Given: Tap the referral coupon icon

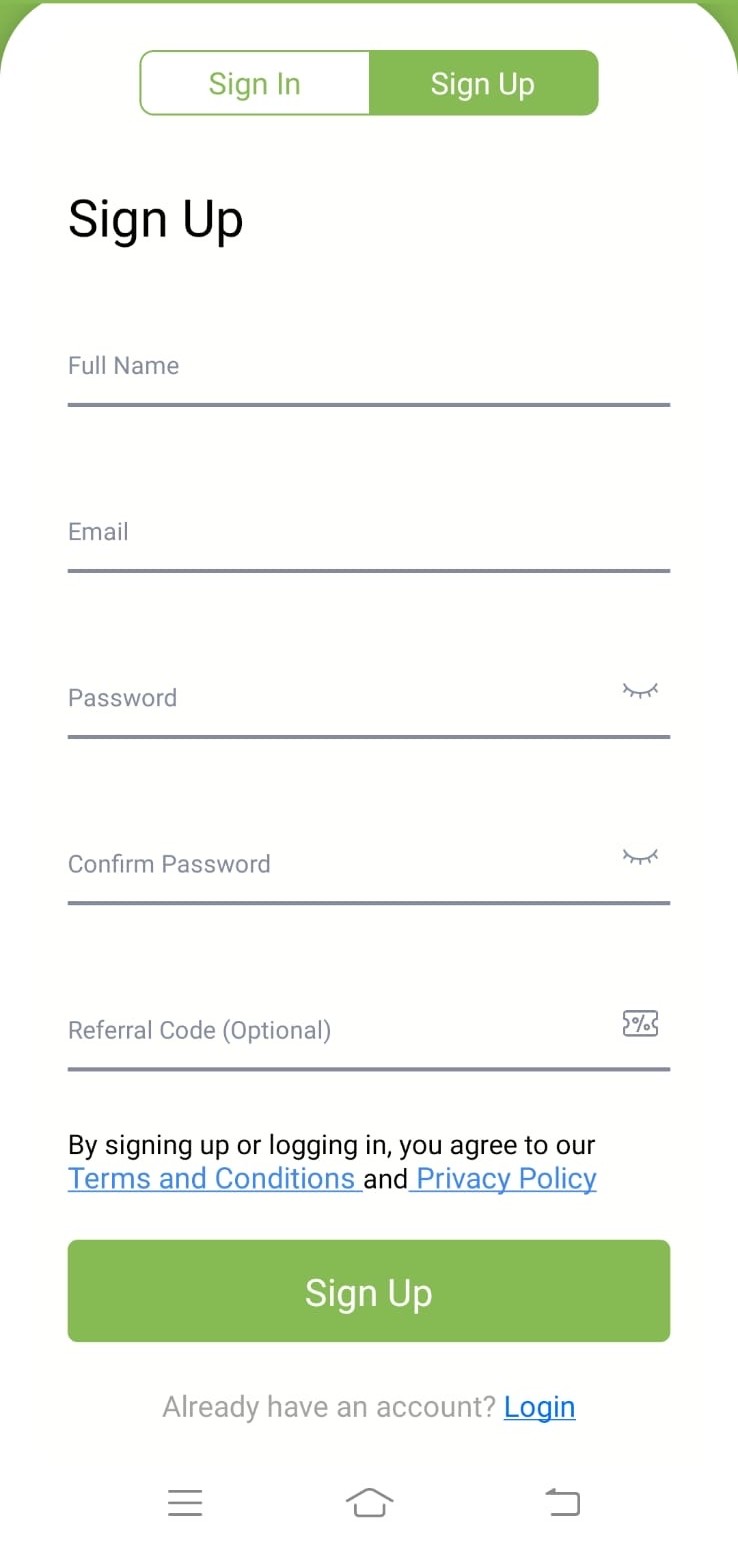Looking at the screenshot, I should tap(641, 1023).
